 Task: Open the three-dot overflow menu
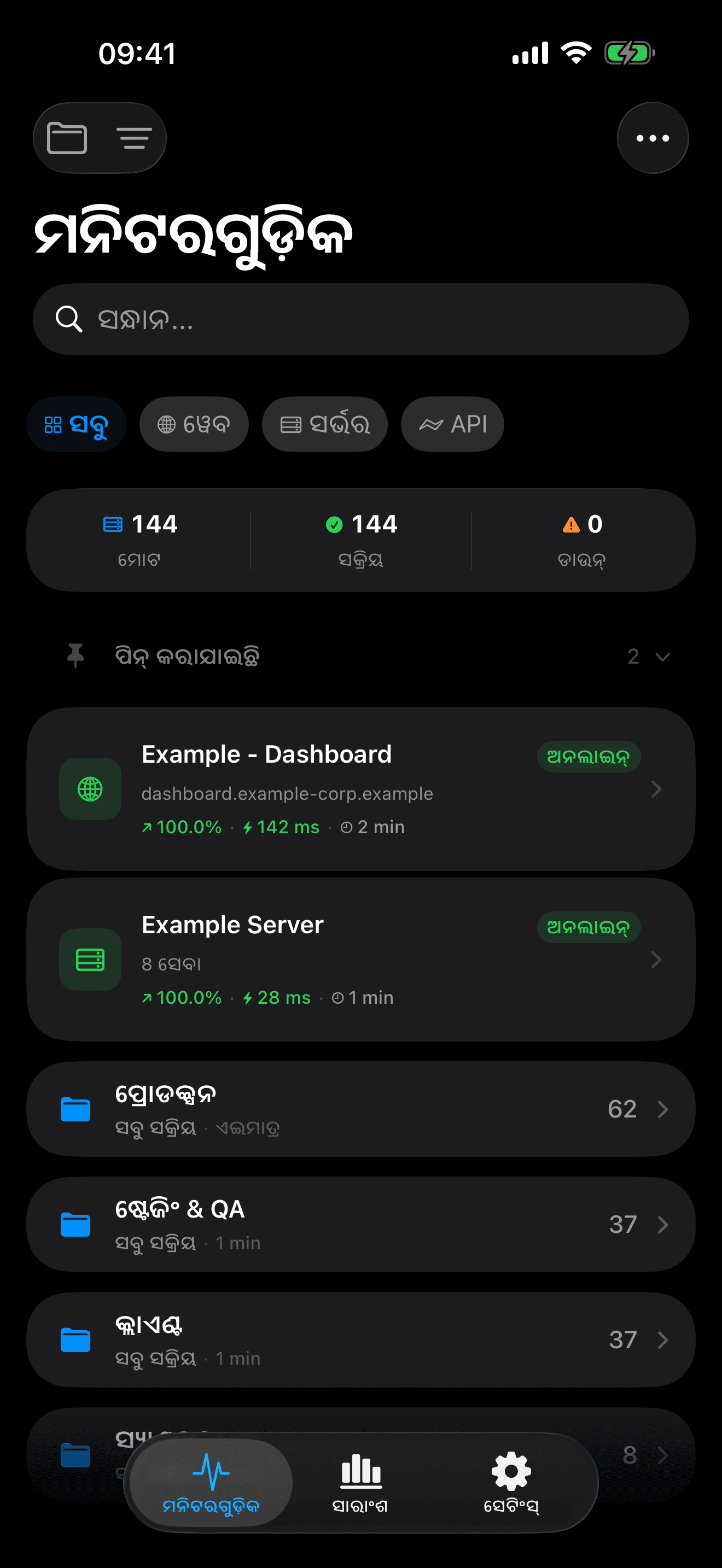(652, 138)
